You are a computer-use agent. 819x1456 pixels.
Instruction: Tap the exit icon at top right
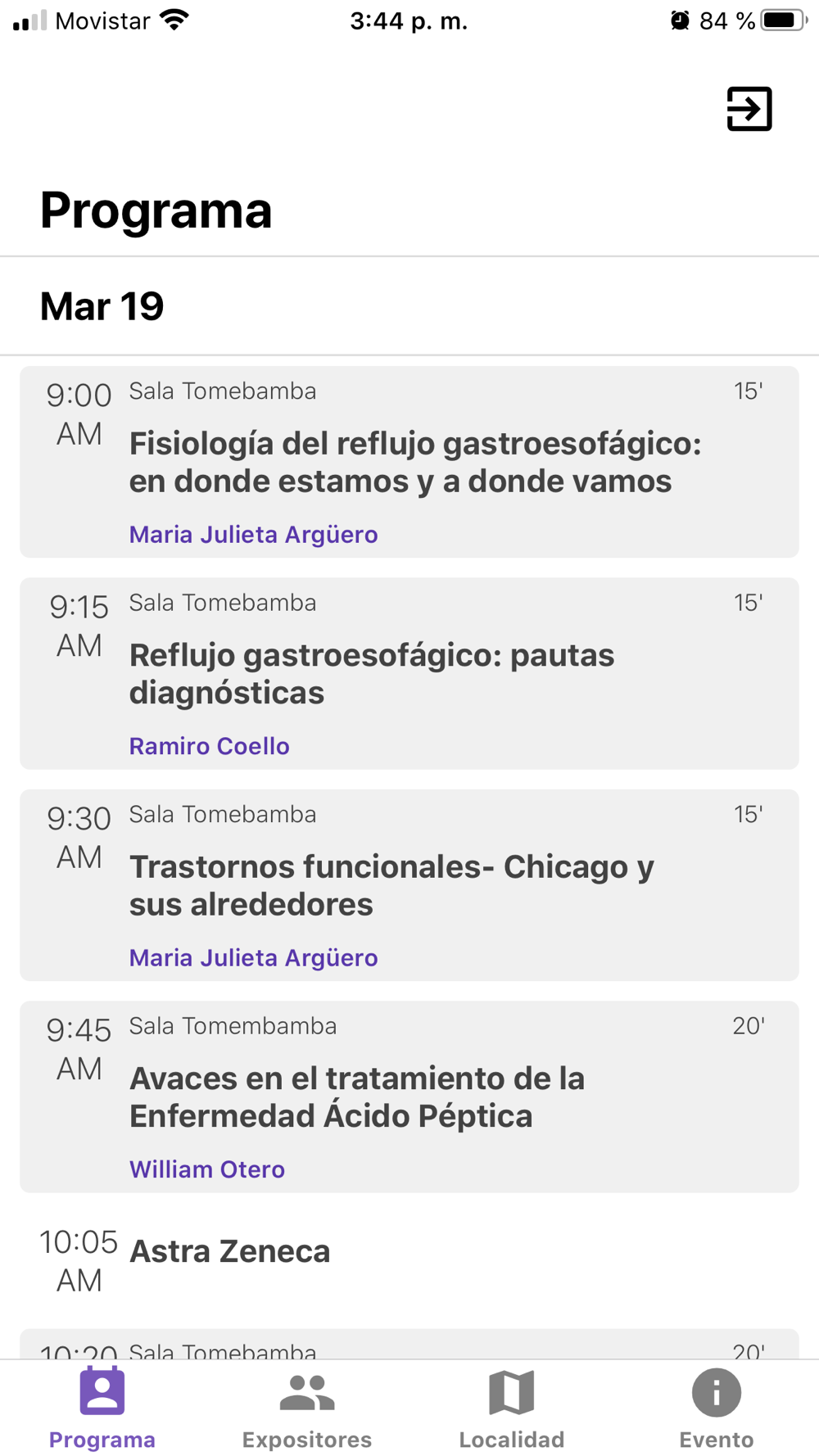749,109
